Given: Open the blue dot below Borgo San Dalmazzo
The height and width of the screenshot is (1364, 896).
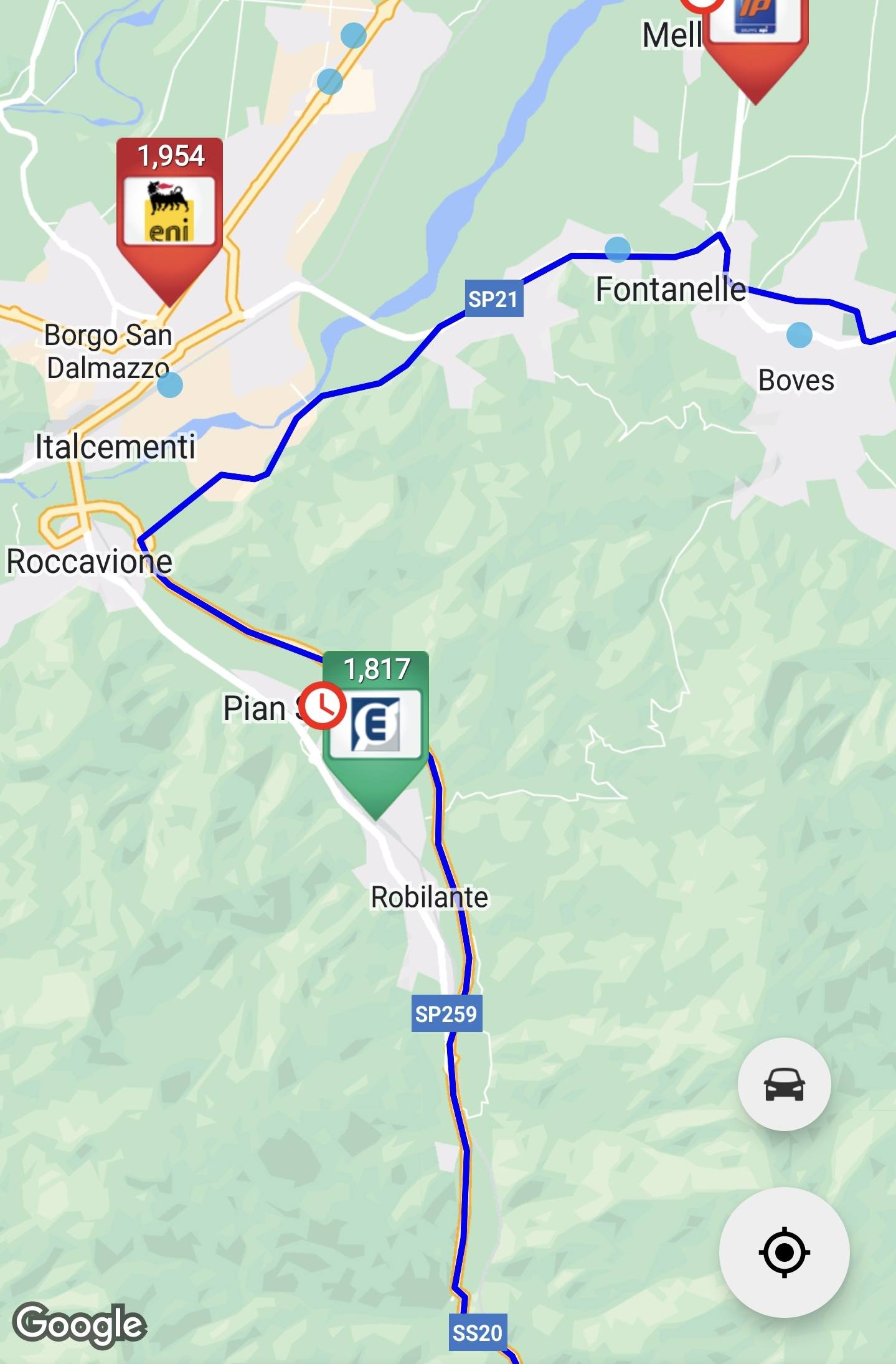Looking at the screenshot, I should click(x=170, y=384).
